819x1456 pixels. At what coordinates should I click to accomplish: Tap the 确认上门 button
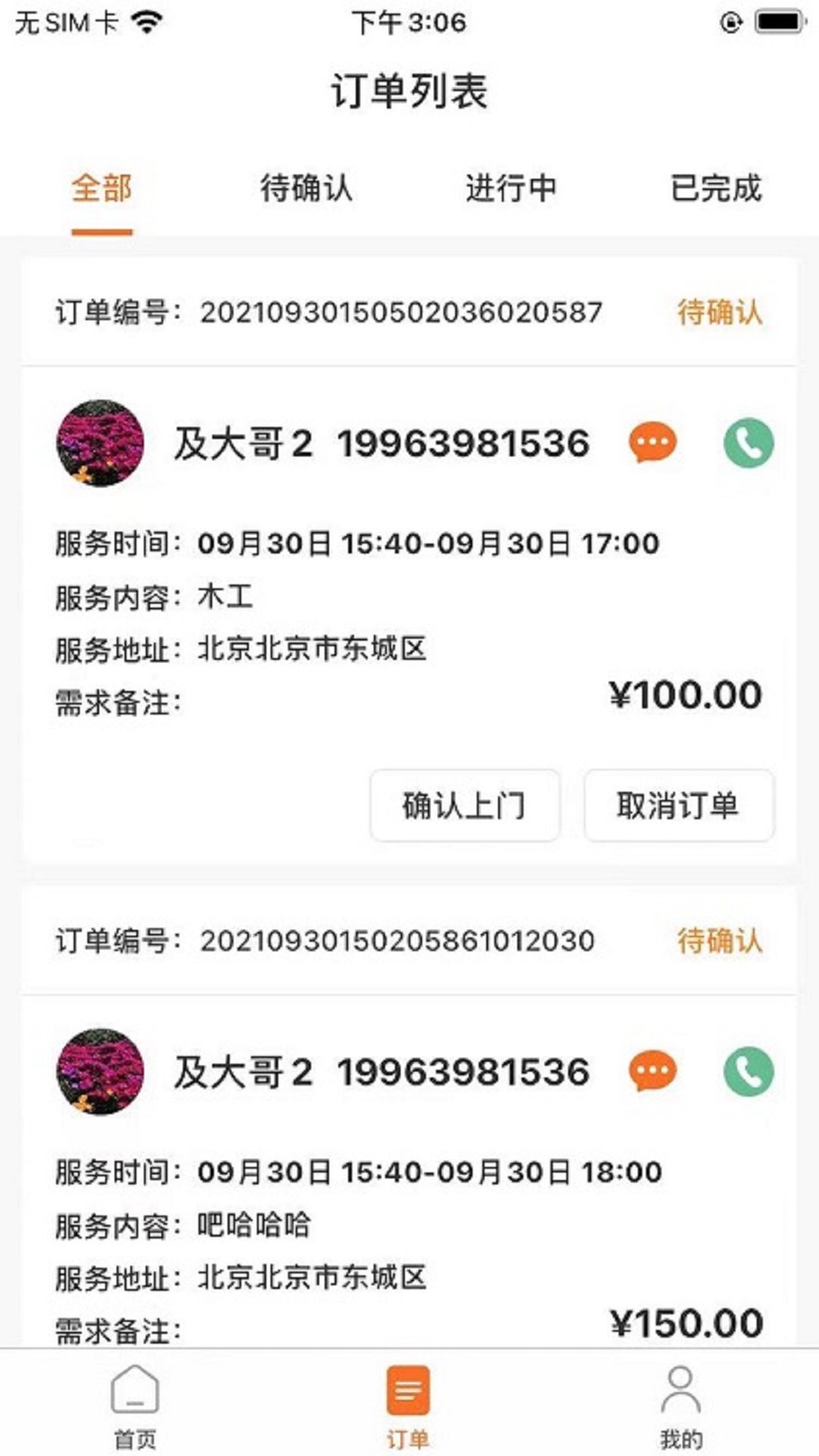(x=463, y=806)
